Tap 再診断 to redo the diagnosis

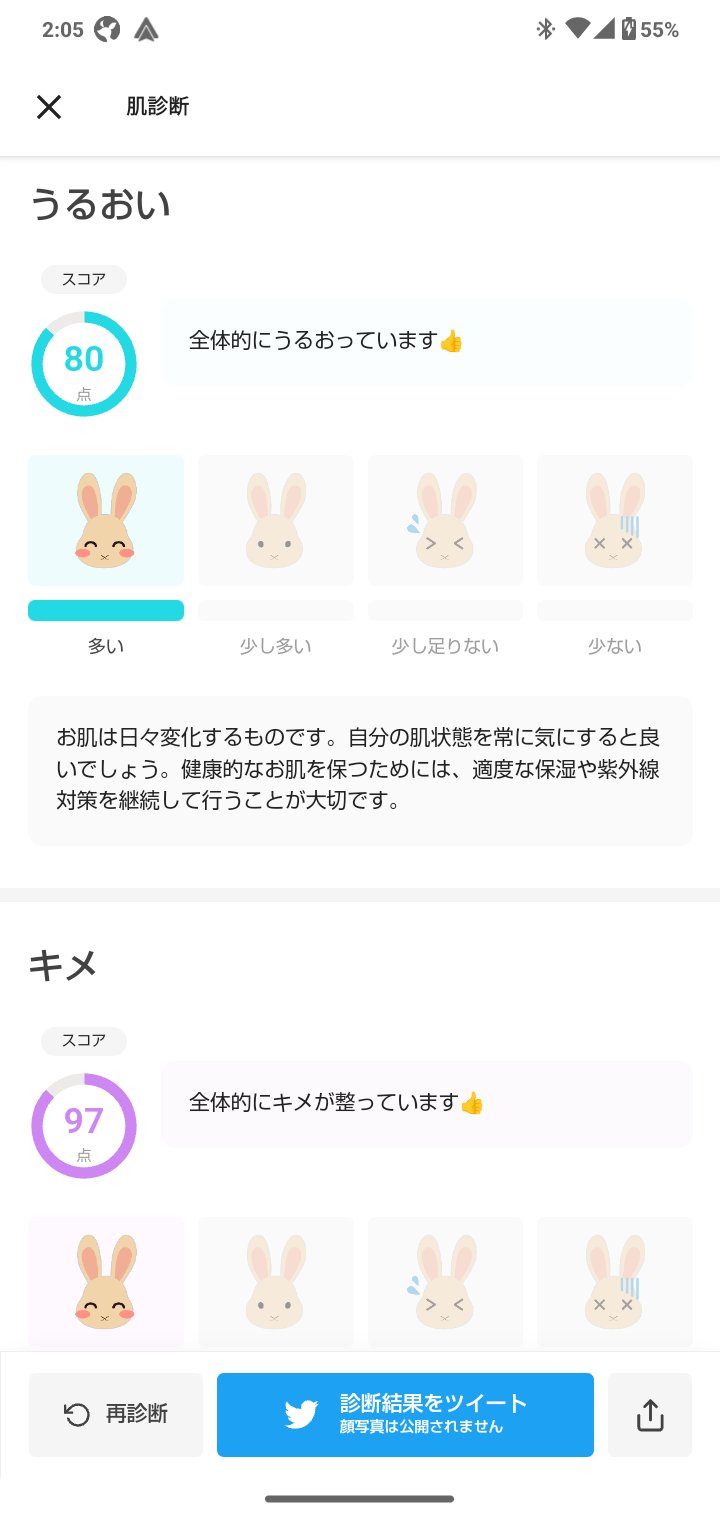116,1414
